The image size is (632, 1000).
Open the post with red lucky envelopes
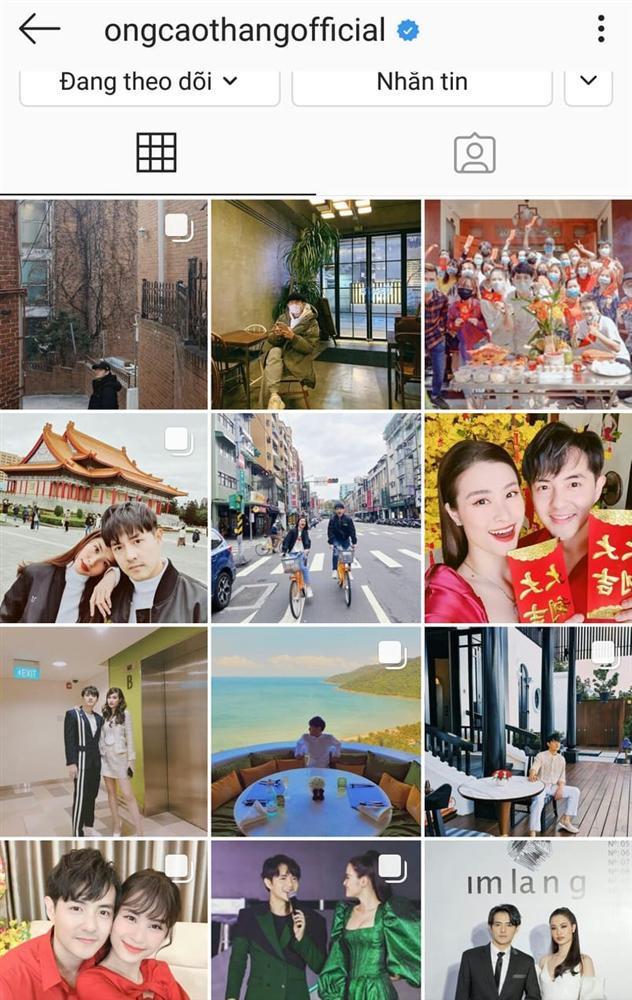tap(528, 518)
